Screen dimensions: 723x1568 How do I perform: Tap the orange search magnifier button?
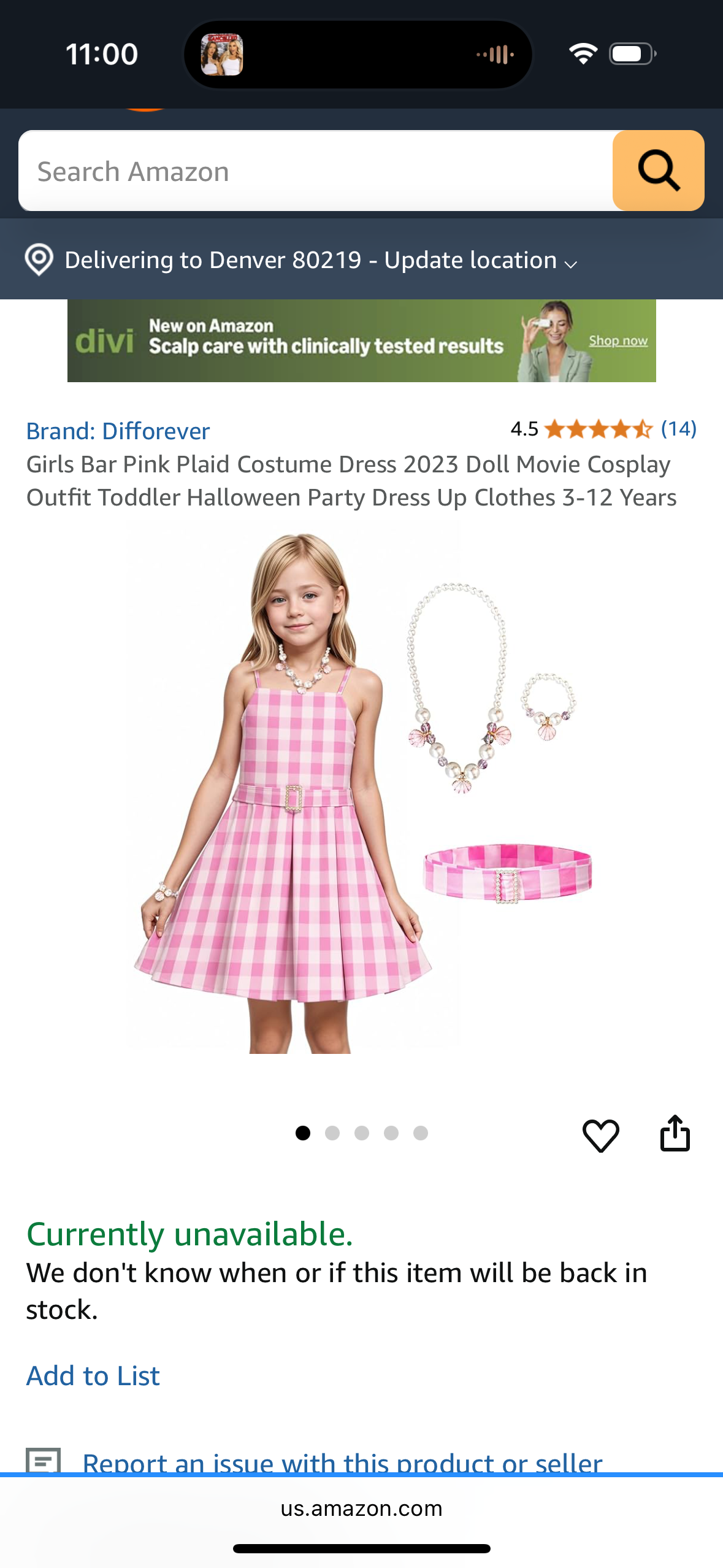point(658,171)
